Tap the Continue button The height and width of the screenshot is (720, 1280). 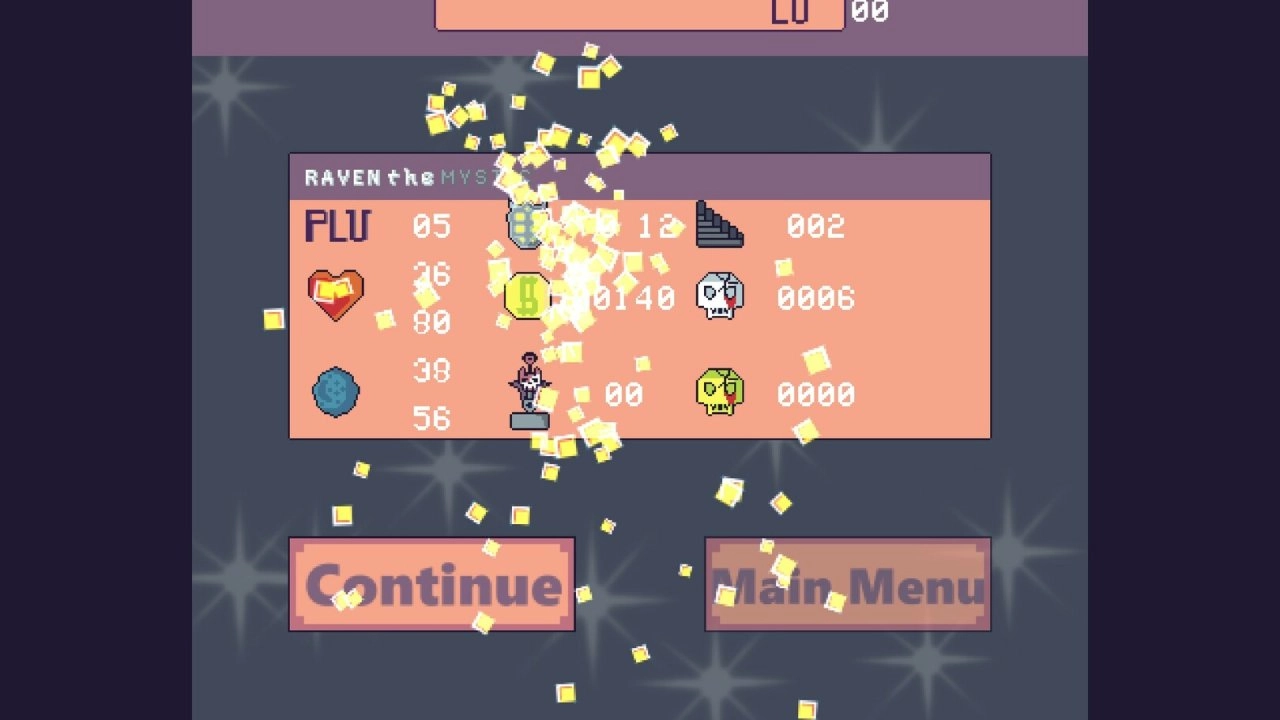tap(432, 585)
